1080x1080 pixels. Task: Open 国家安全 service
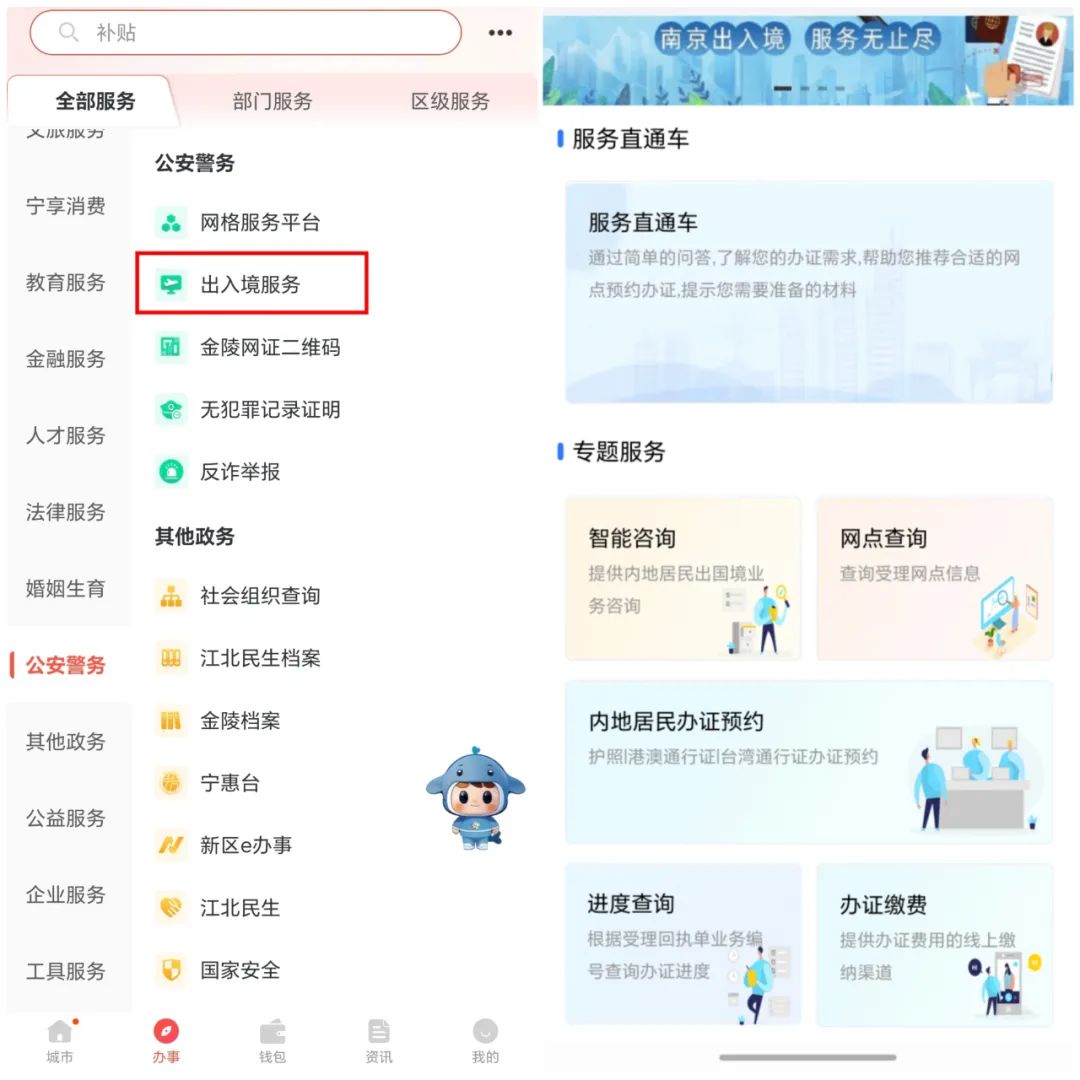point(240,970)
